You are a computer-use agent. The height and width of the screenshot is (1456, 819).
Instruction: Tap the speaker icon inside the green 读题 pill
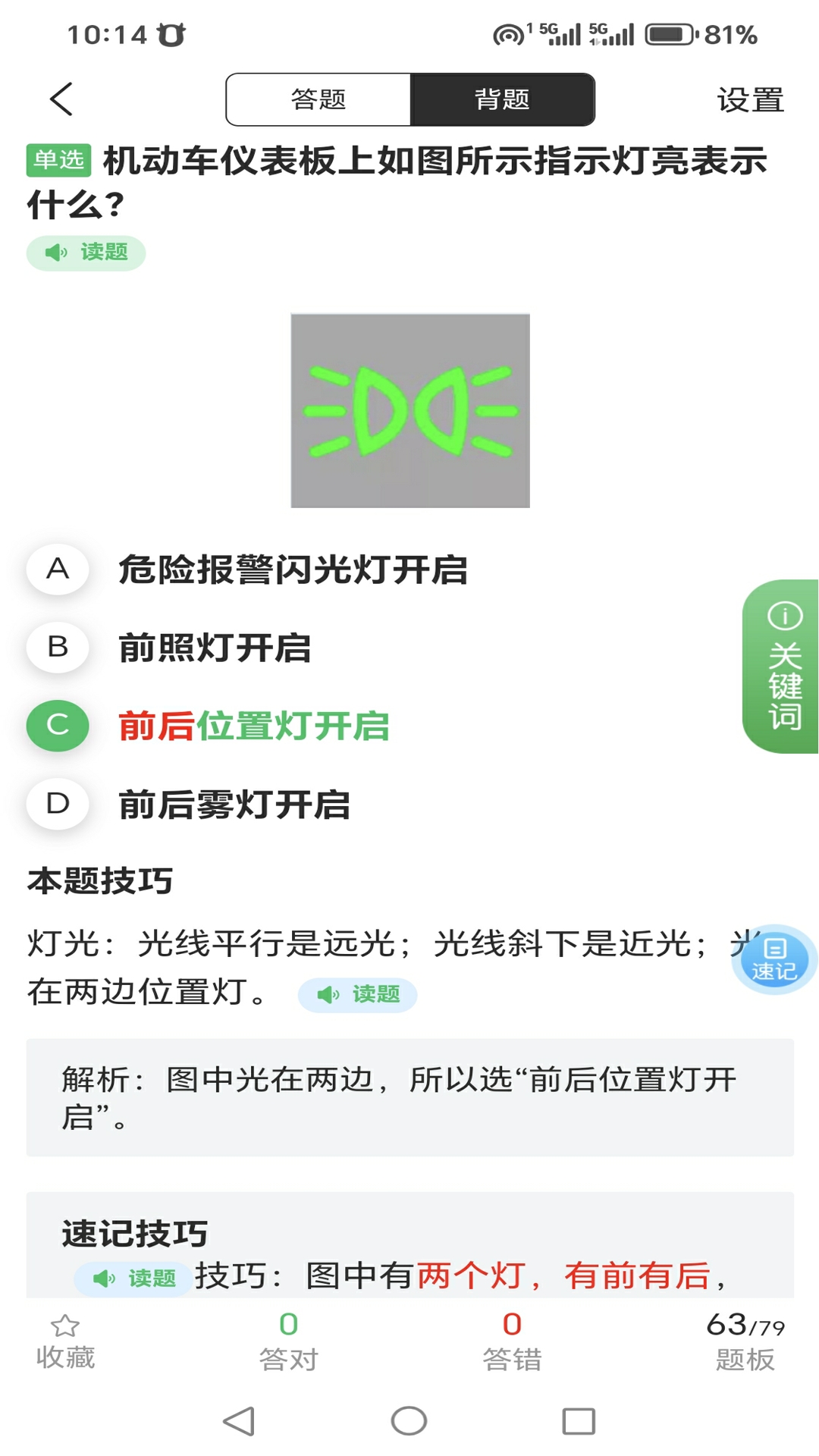[56, 253]
